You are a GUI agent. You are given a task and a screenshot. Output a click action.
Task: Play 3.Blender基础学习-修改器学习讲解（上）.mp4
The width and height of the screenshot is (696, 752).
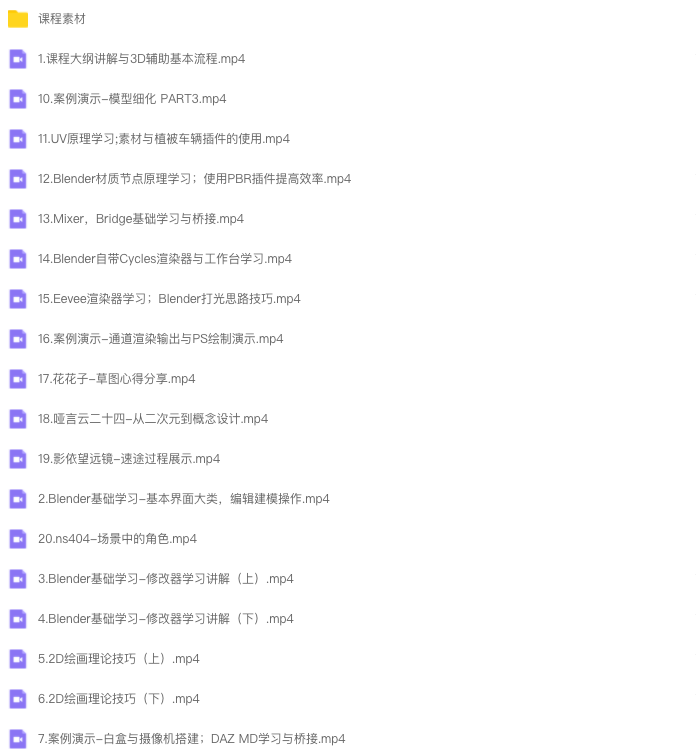pos(165,579)
